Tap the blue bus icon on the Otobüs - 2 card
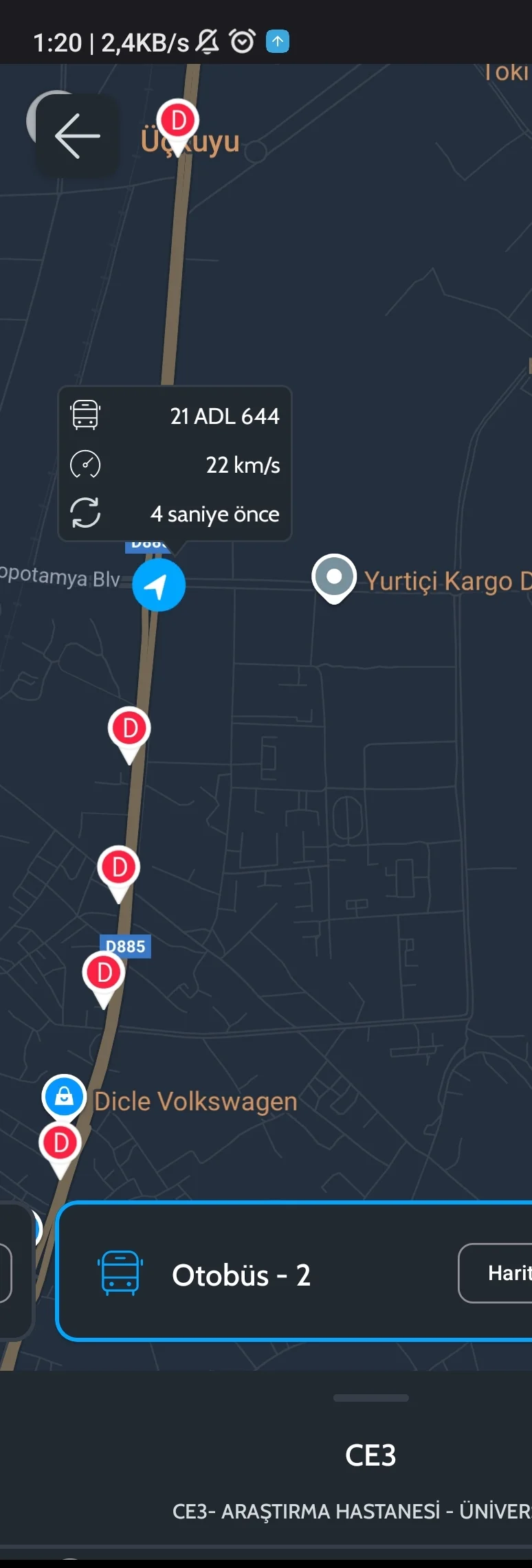This screenshot has width=532, height=1568. pos(120,1275)
